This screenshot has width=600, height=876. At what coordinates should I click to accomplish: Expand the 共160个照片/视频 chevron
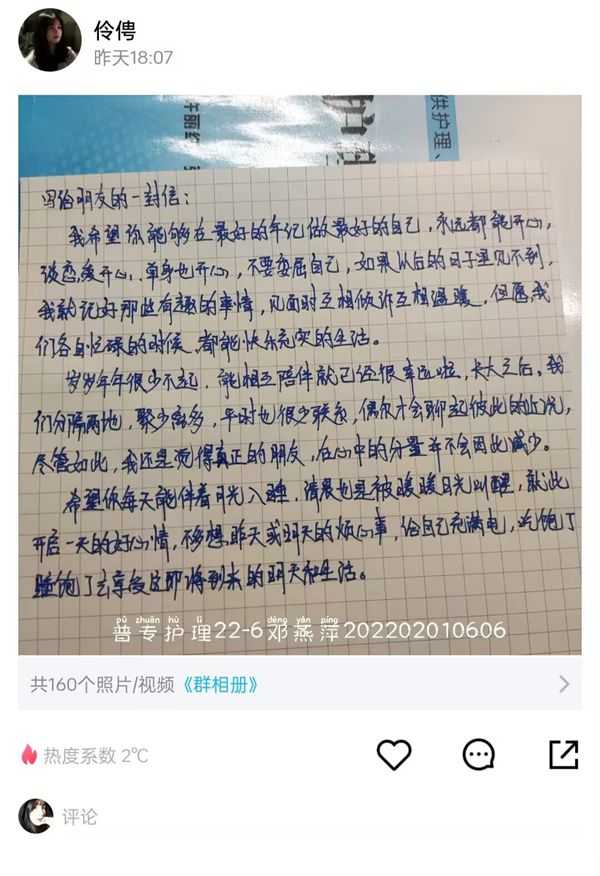pos(564,685)
